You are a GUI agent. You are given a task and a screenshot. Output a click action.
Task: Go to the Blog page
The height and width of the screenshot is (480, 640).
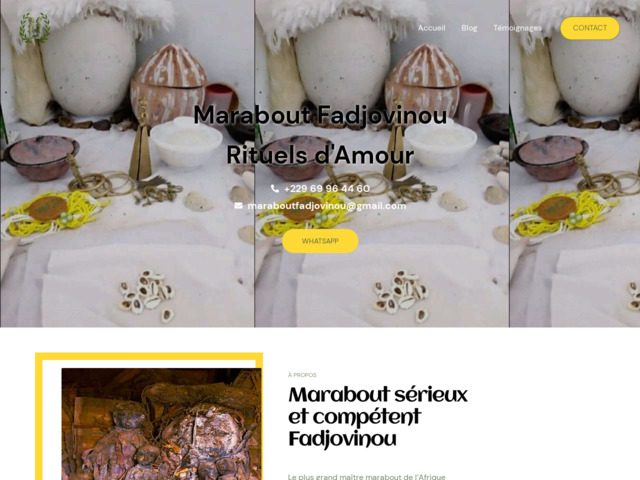coord(469,28)
